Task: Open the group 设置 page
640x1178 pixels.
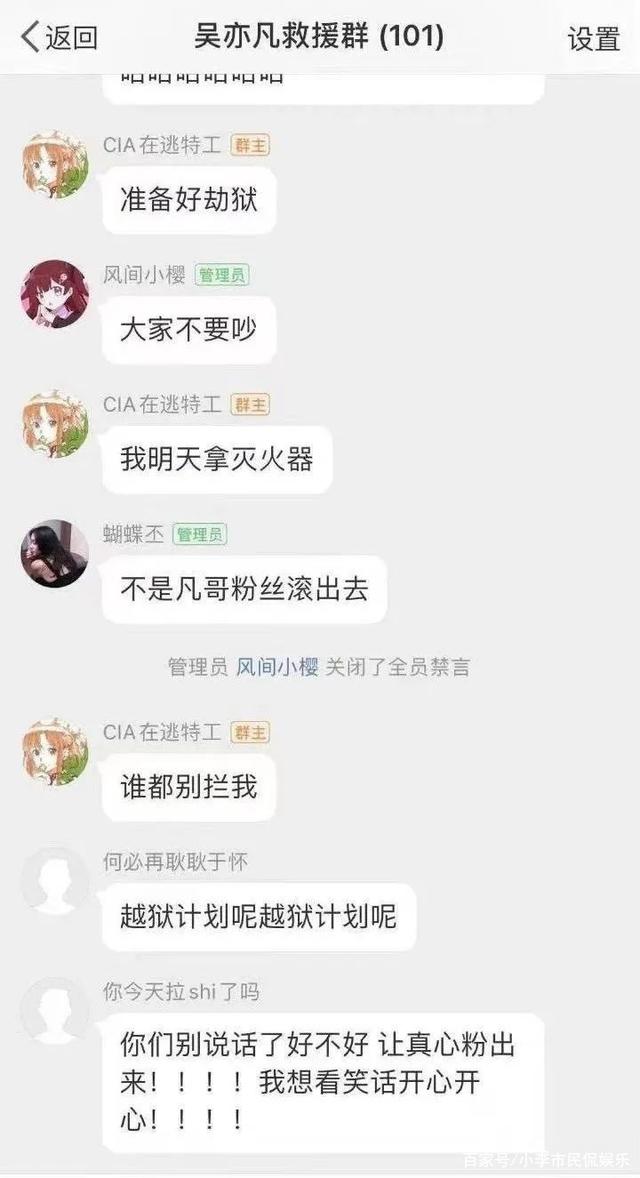Action: (594, 39)
